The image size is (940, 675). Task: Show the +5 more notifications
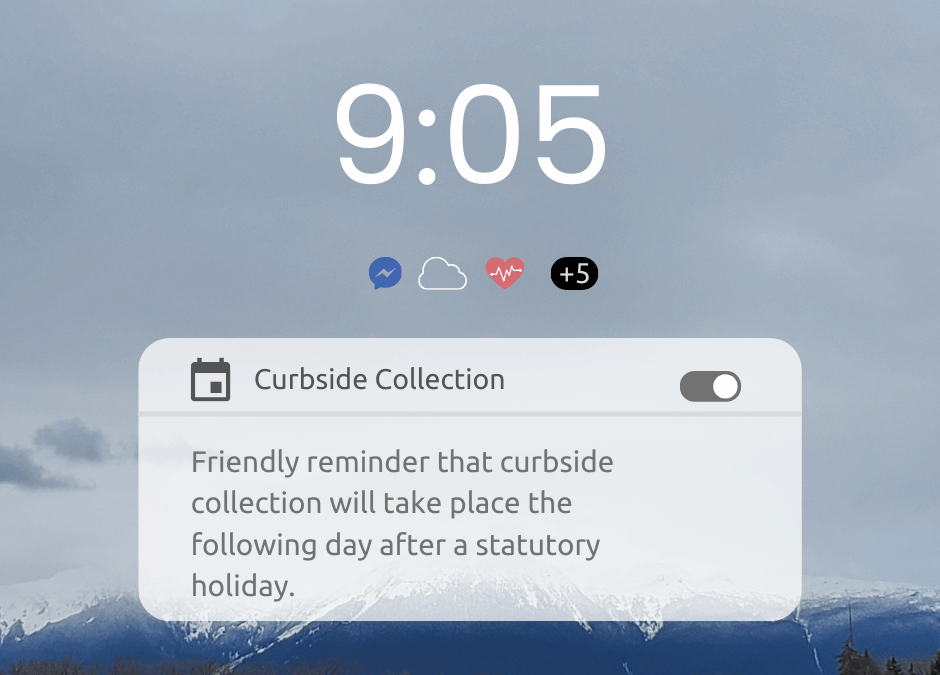pos(574,273)
